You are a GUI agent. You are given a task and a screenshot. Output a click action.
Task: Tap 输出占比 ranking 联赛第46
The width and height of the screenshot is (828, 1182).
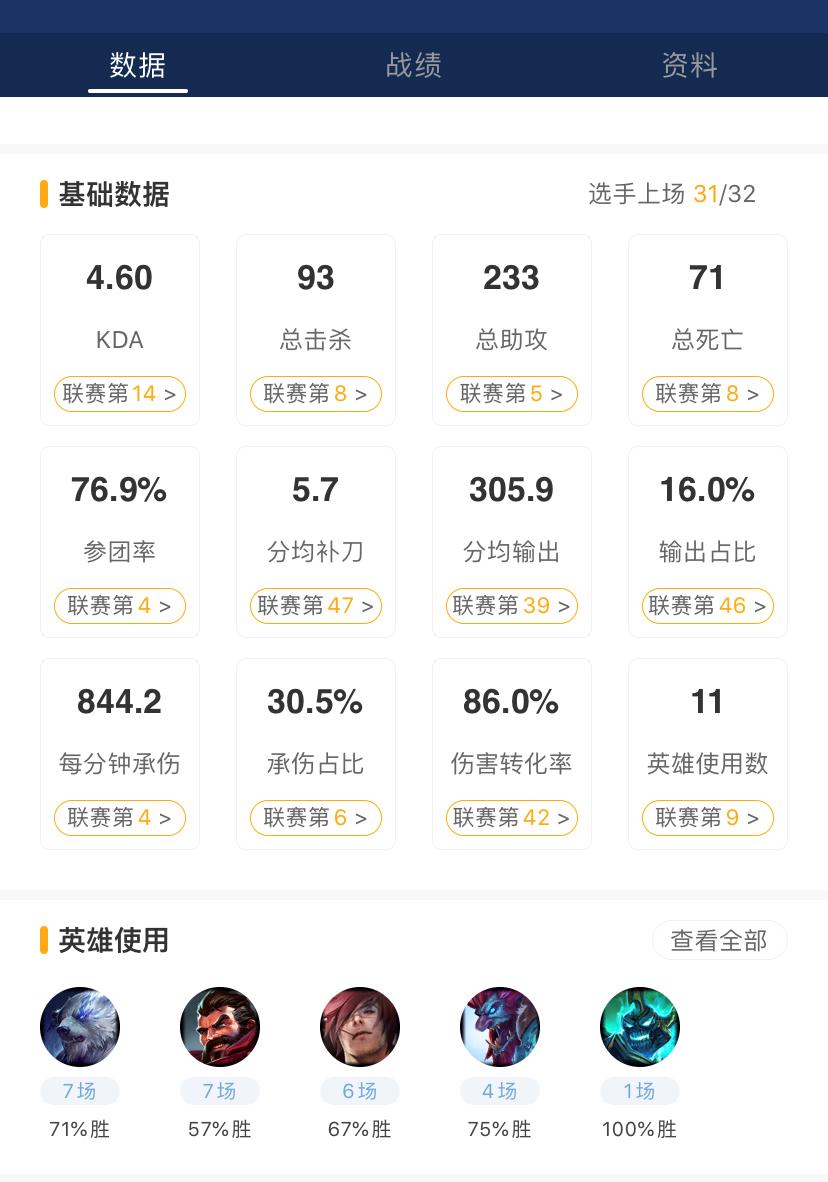[x=707, y=606]
